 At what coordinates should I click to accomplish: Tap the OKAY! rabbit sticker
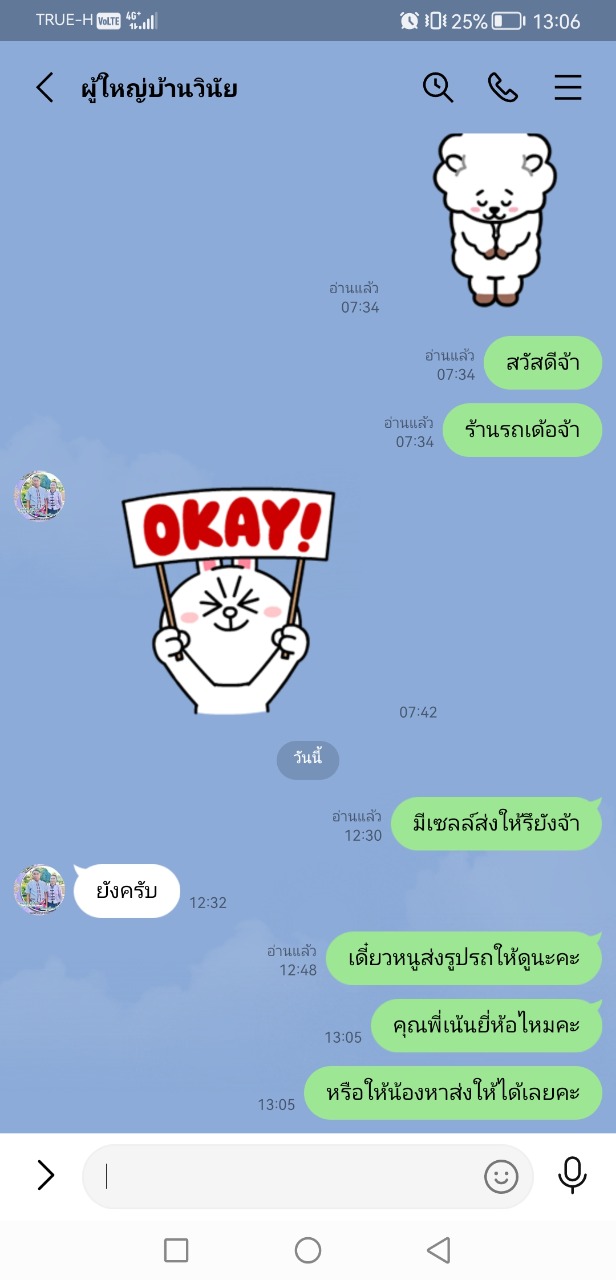[228, 603]
